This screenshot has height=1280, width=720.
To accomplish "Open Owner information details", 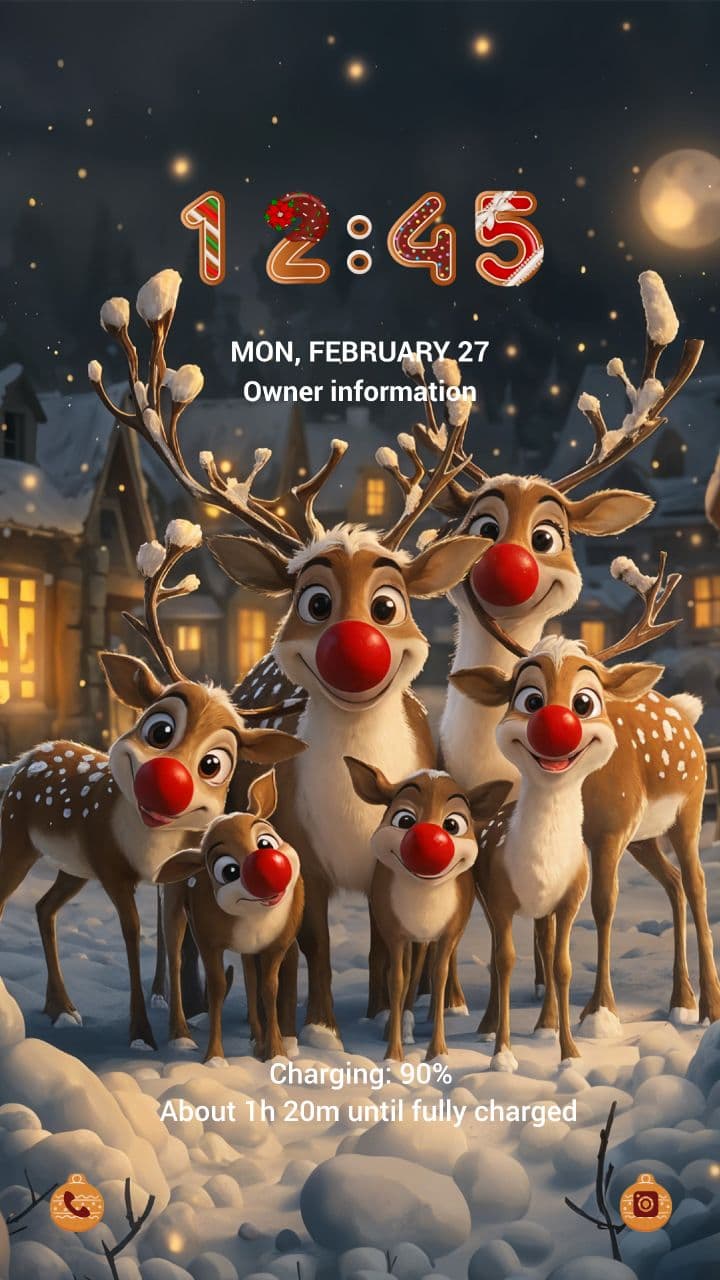I will point(360,390).
